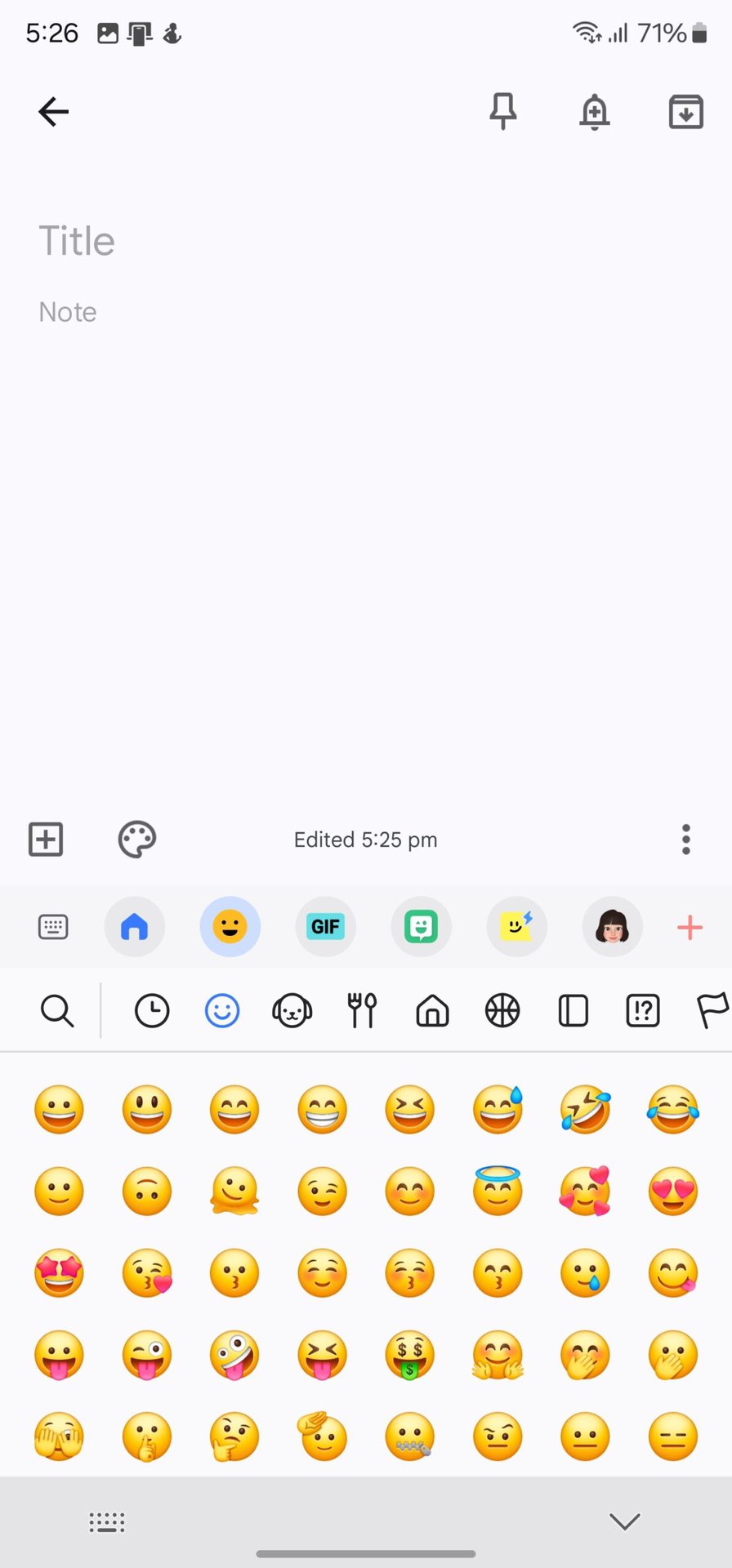732x1568 pixels.
Task: Pin this note
Action: coord(502,112)
